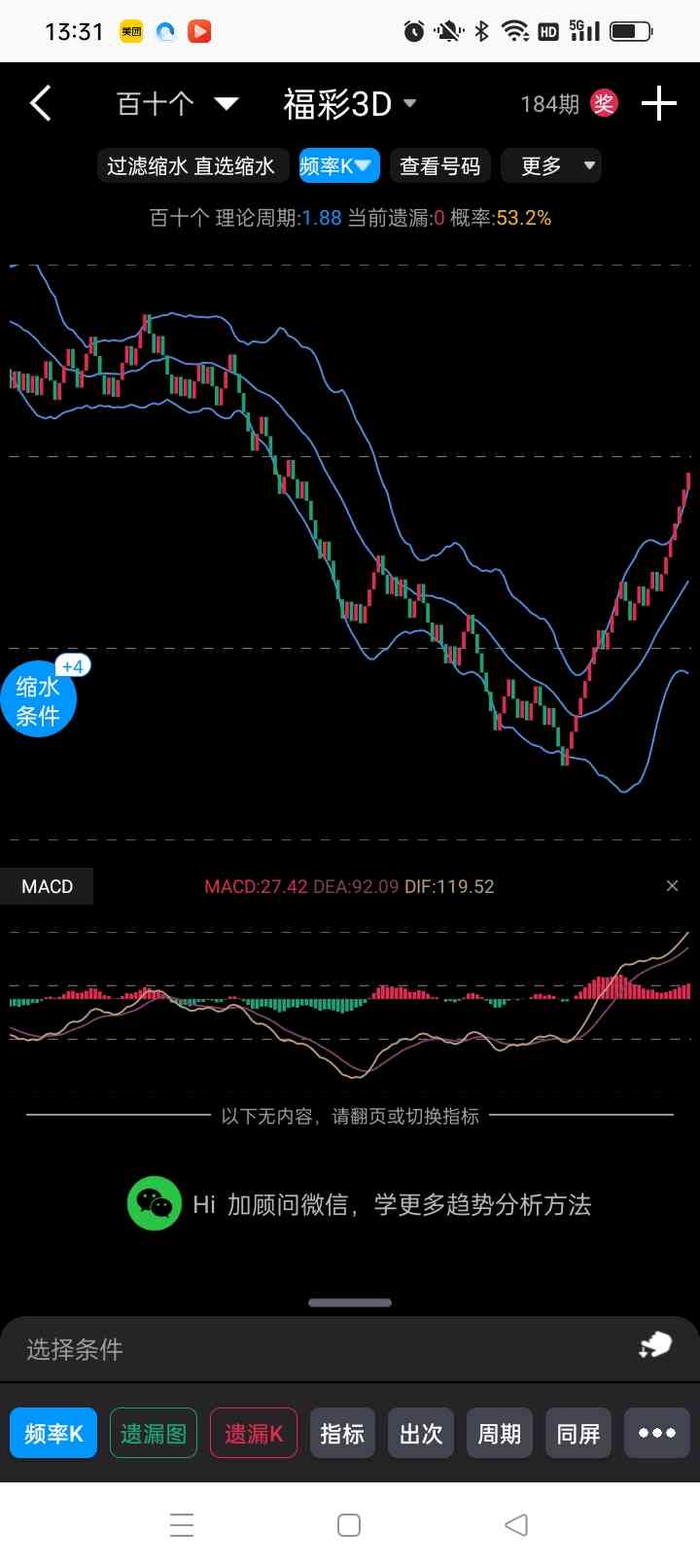Select the 周期 tab

click(499, 1434)
